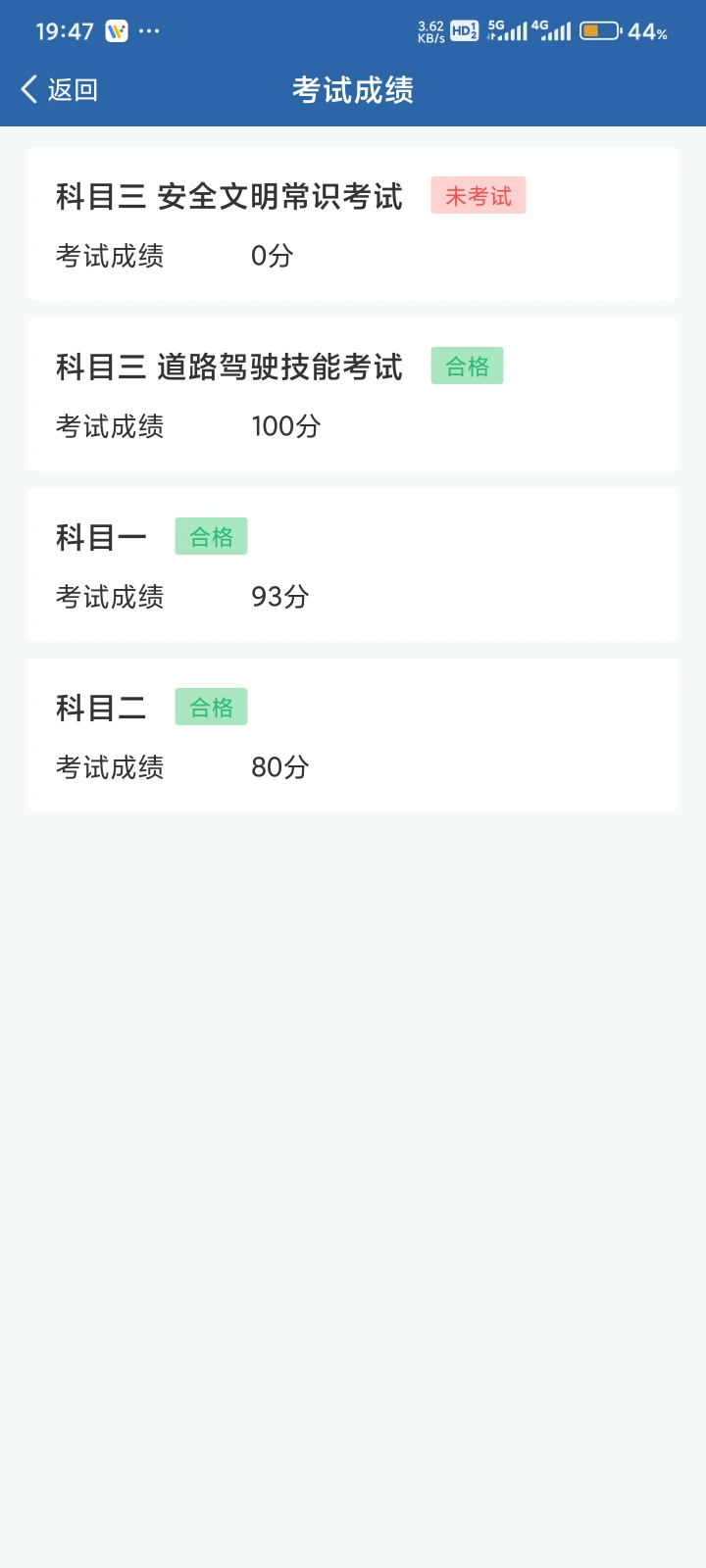View the 科目一 exam result card
The height and width of the screenshot is (1568, 706).
click(353, 564)
